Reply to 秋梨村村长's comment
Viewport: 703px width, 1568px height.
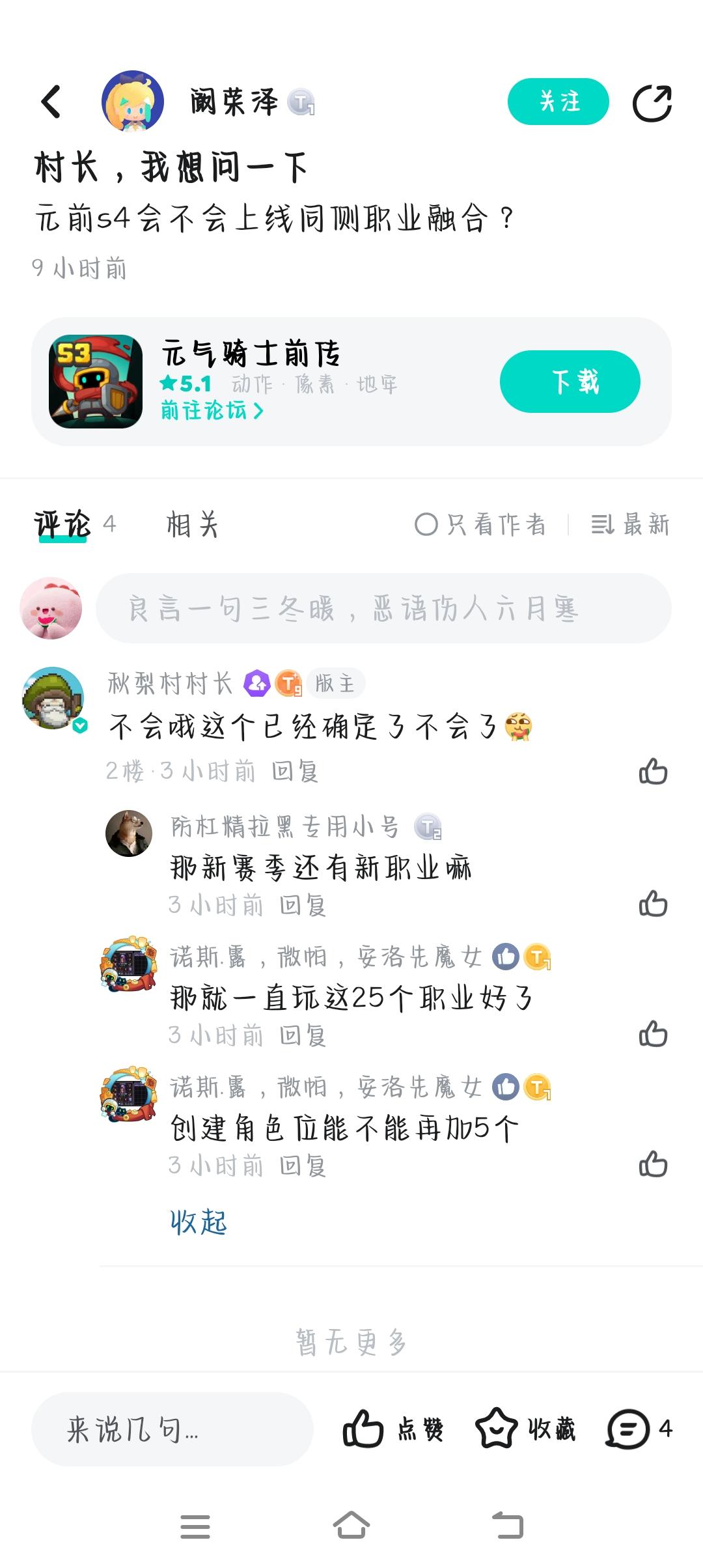pyautogui.click(x=295, y=772)
